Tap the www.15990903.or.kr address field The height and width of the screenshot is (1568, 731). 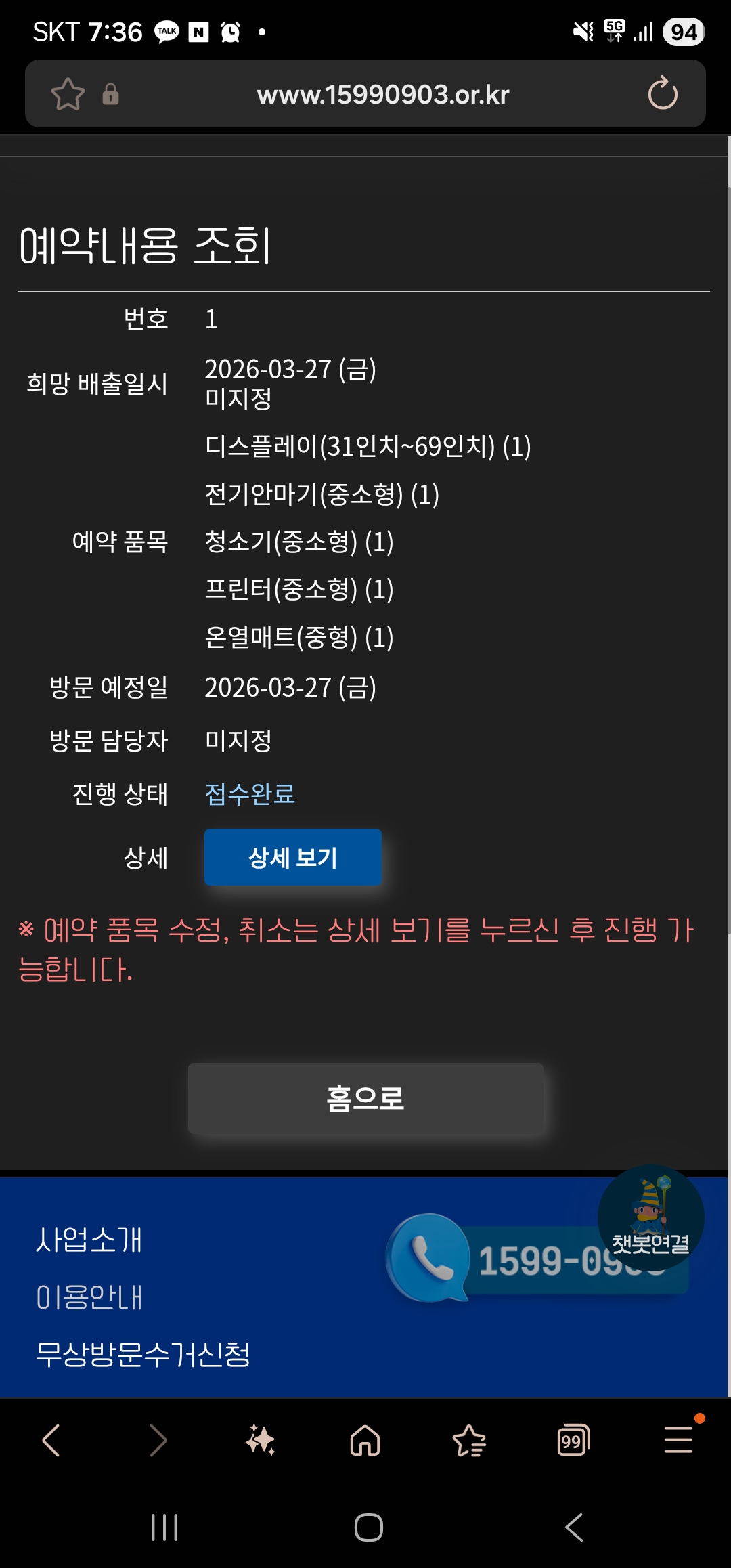(x=382, y=94)
